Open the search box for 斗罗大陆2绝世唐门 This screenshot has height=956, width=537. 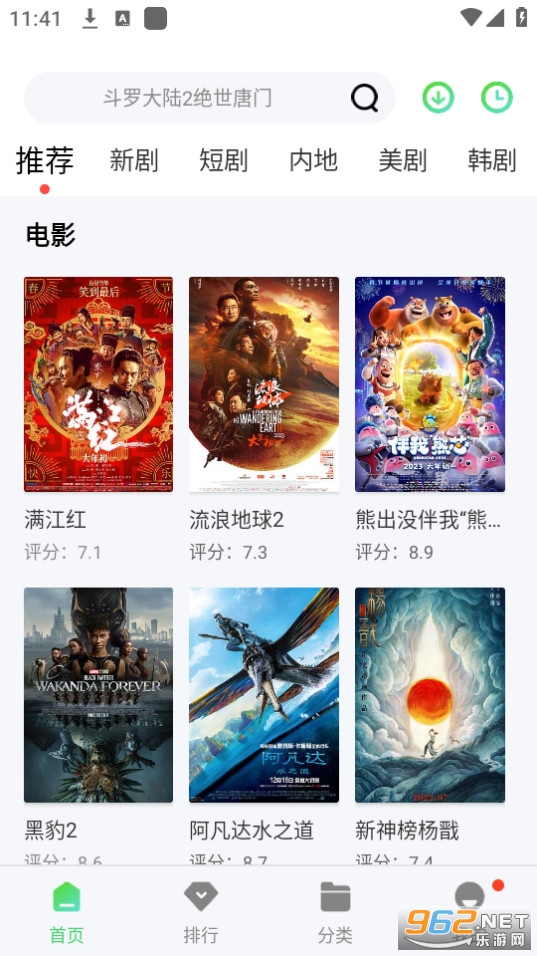pos(210,98)
